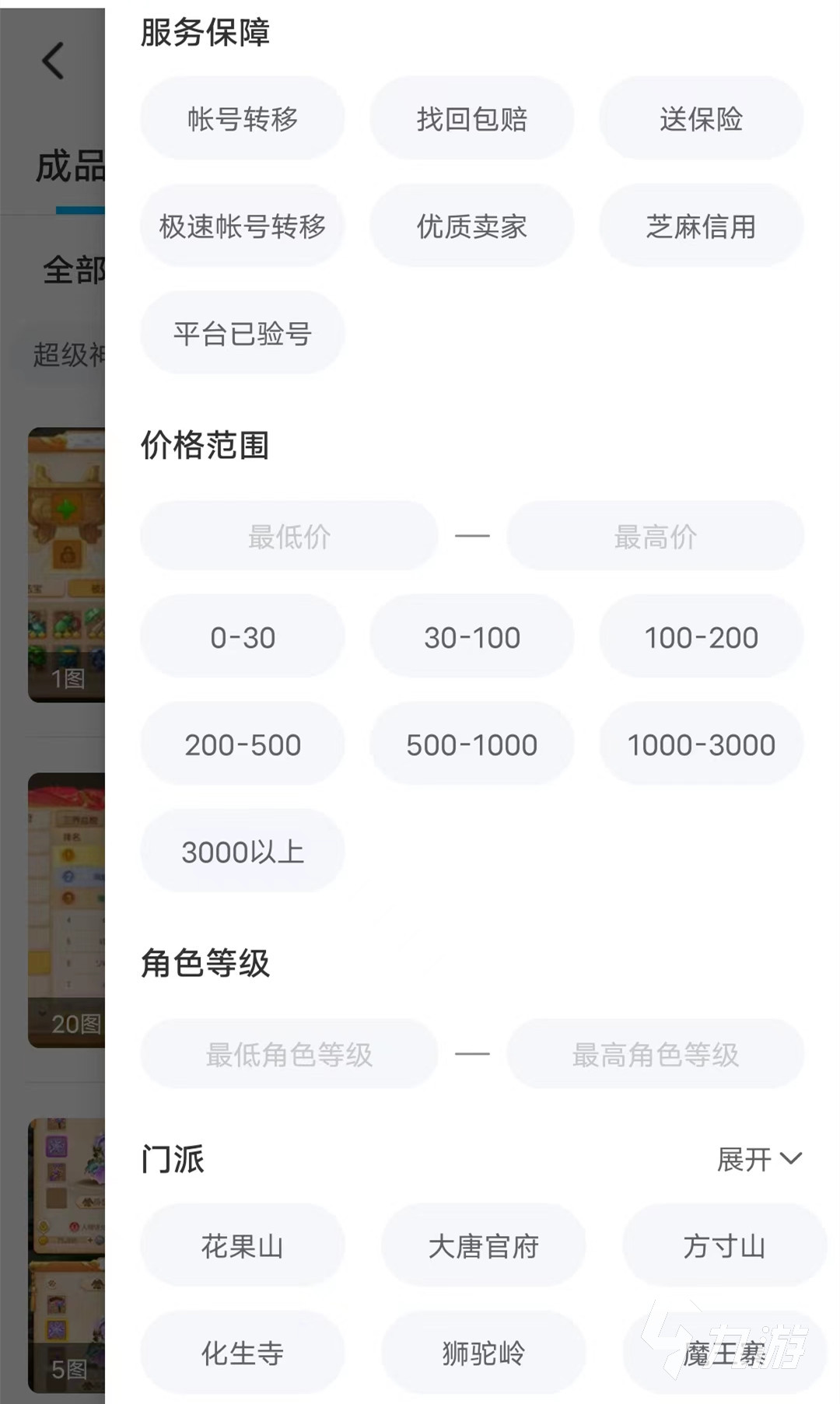Tap the back arrow icon

(x=53, y=61)
